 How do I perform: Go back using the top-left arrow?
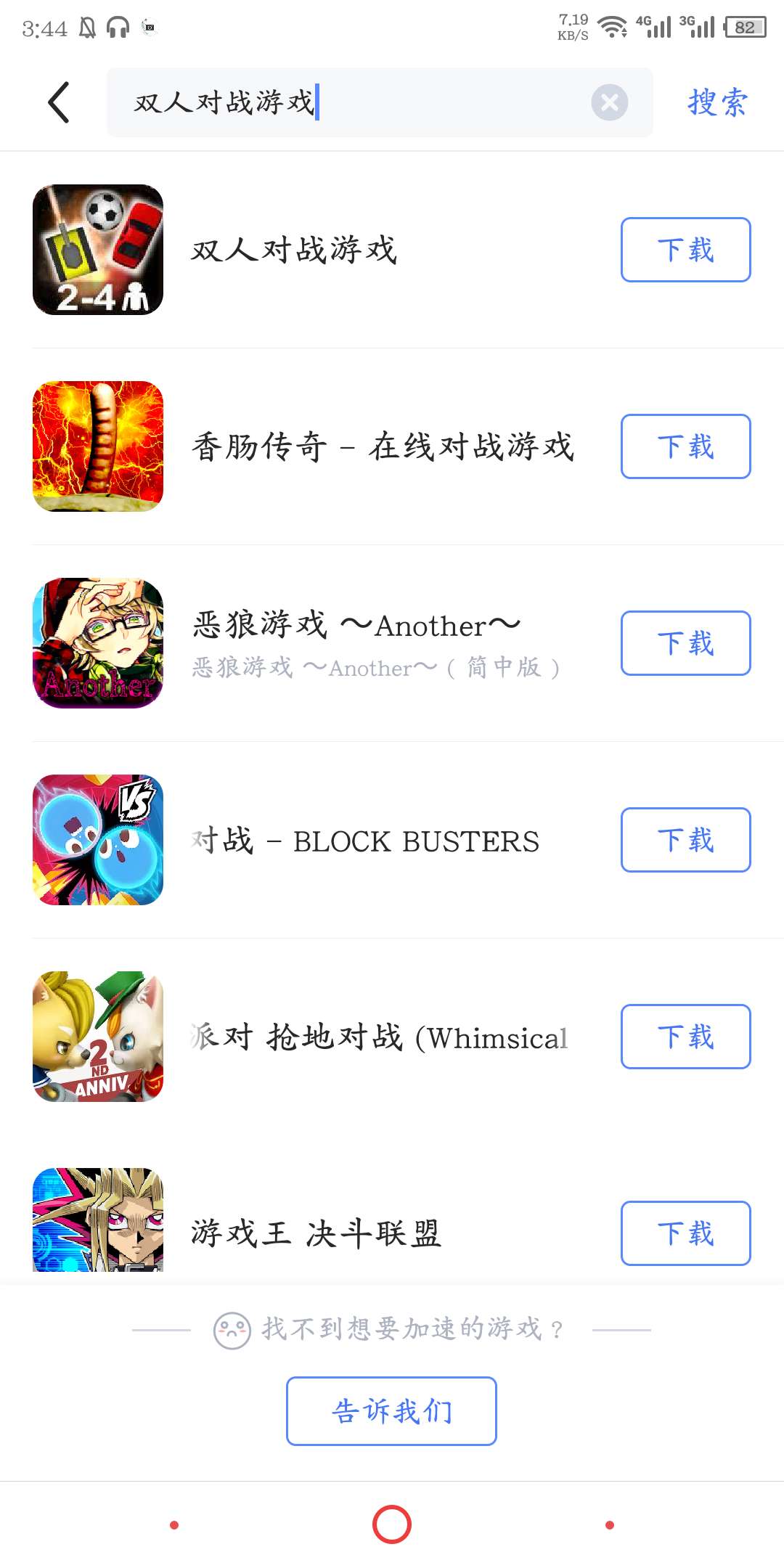[59, 102]
